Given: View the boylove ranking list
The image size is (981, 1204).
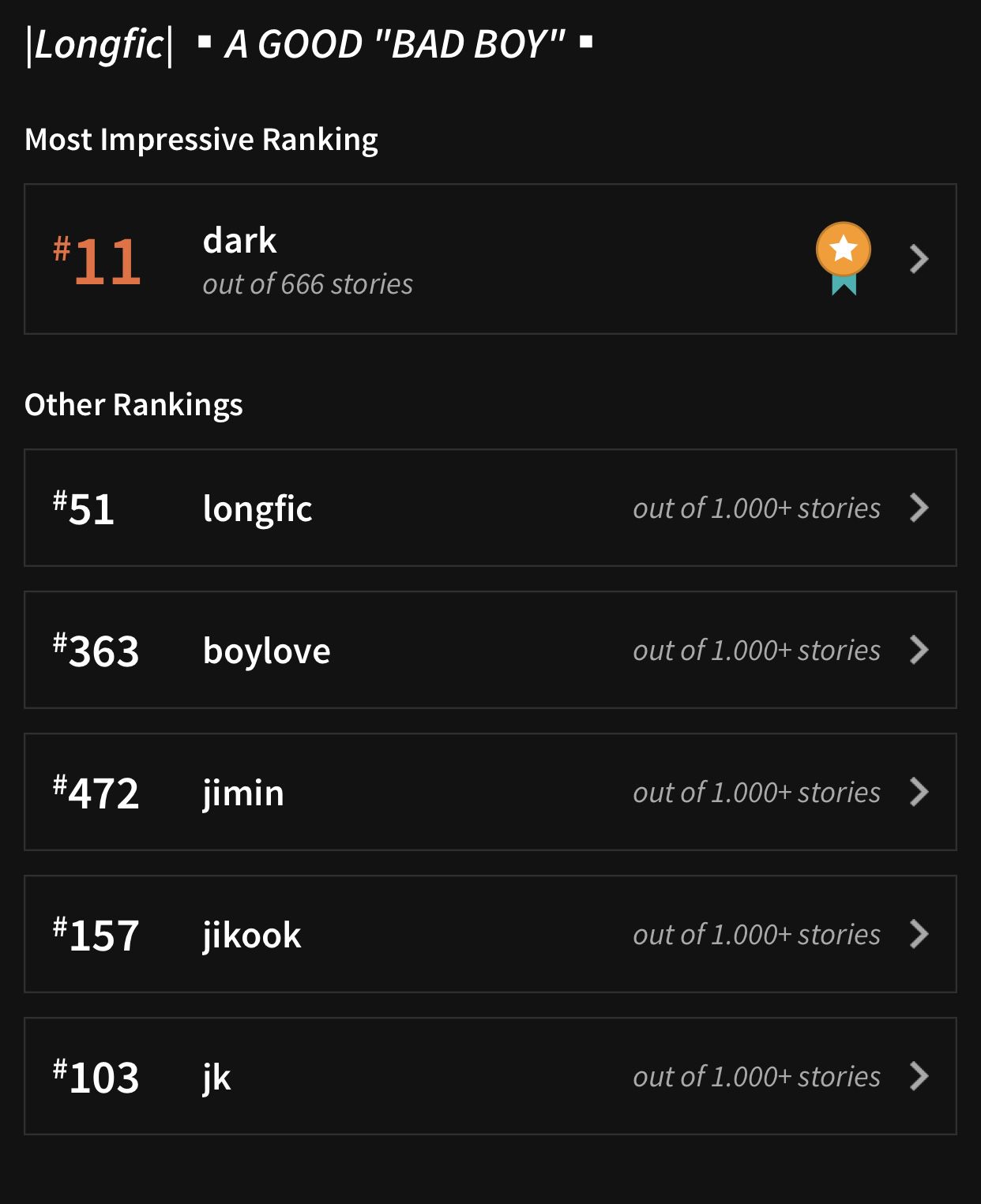Looking at the screenshot, I should pos(490,650).
